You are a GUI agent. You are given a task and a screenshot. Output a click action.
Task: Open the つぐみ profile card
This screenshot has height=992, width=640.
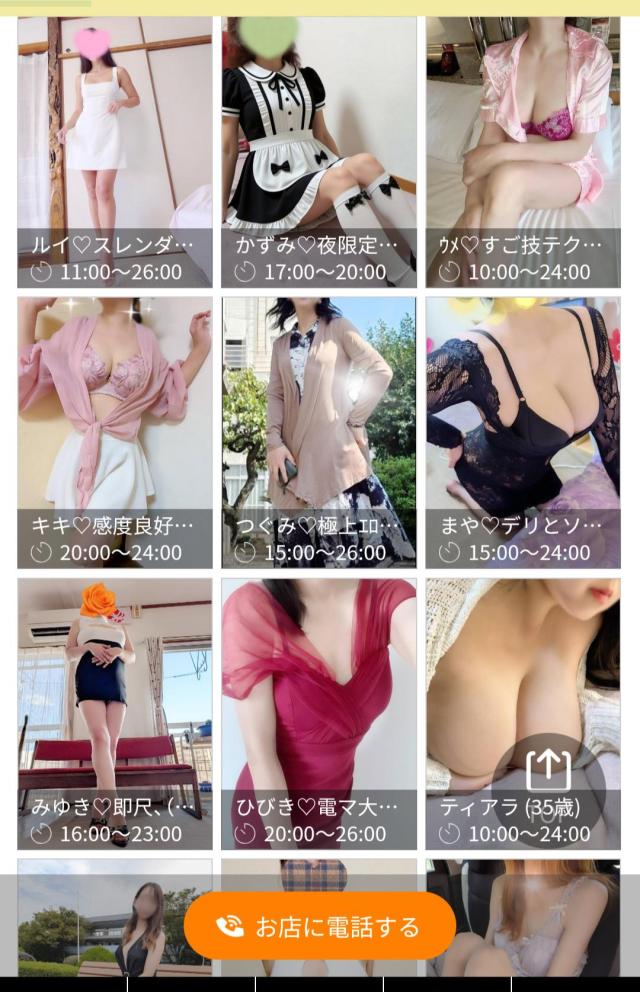[x=319, y=430]
